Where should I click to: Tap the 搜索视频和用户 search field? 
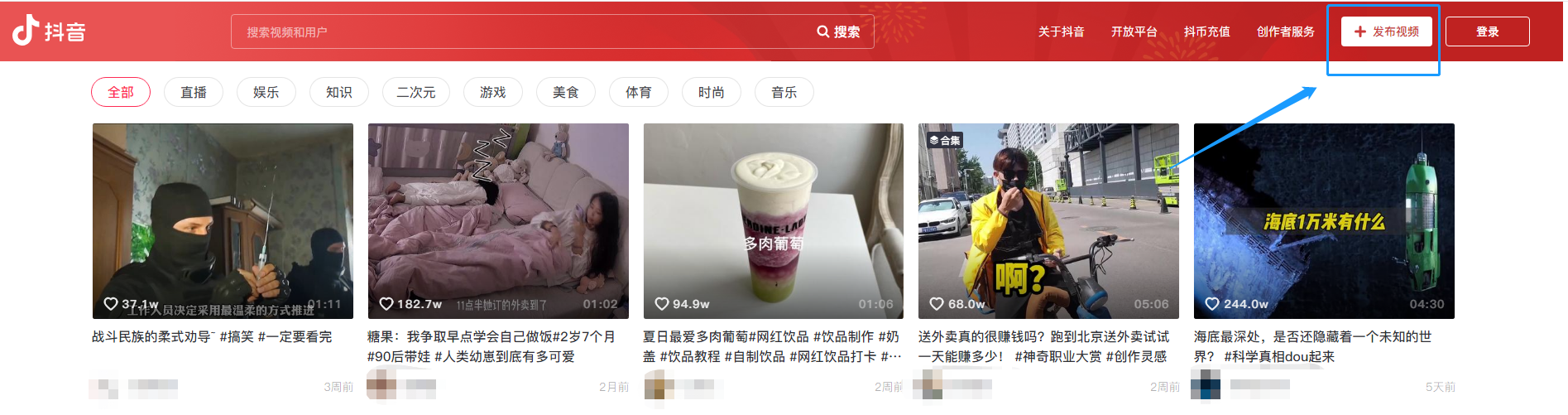(x=521, y=32)
